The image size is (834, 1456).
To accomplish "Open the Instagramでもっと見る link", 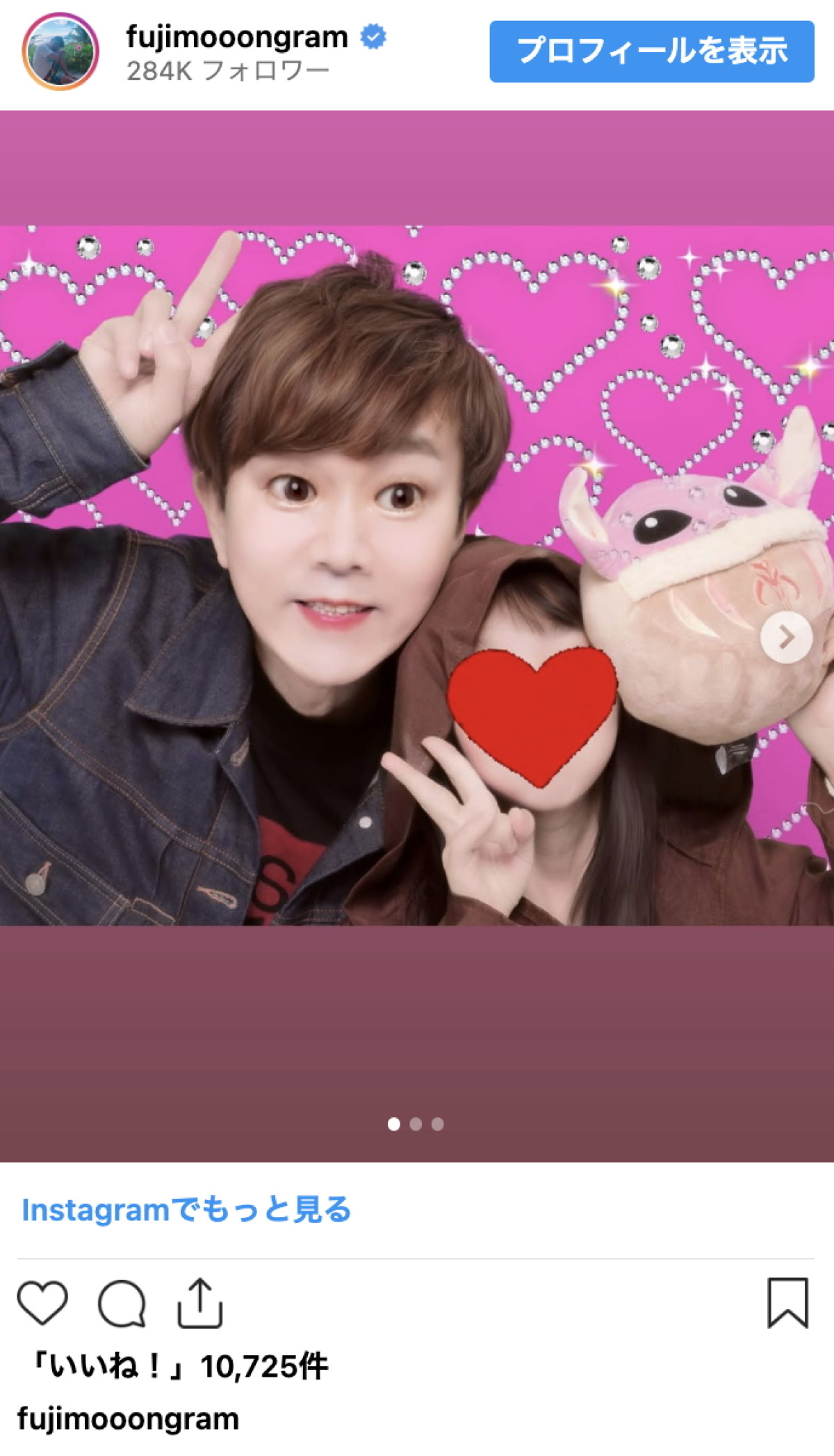I will tap(186, 1210).
